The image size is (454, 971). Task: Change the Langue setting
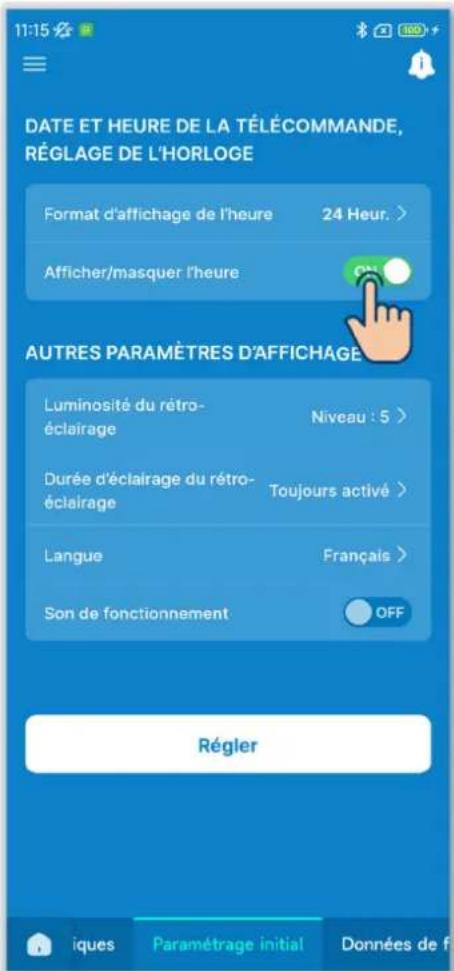point(227,555)
